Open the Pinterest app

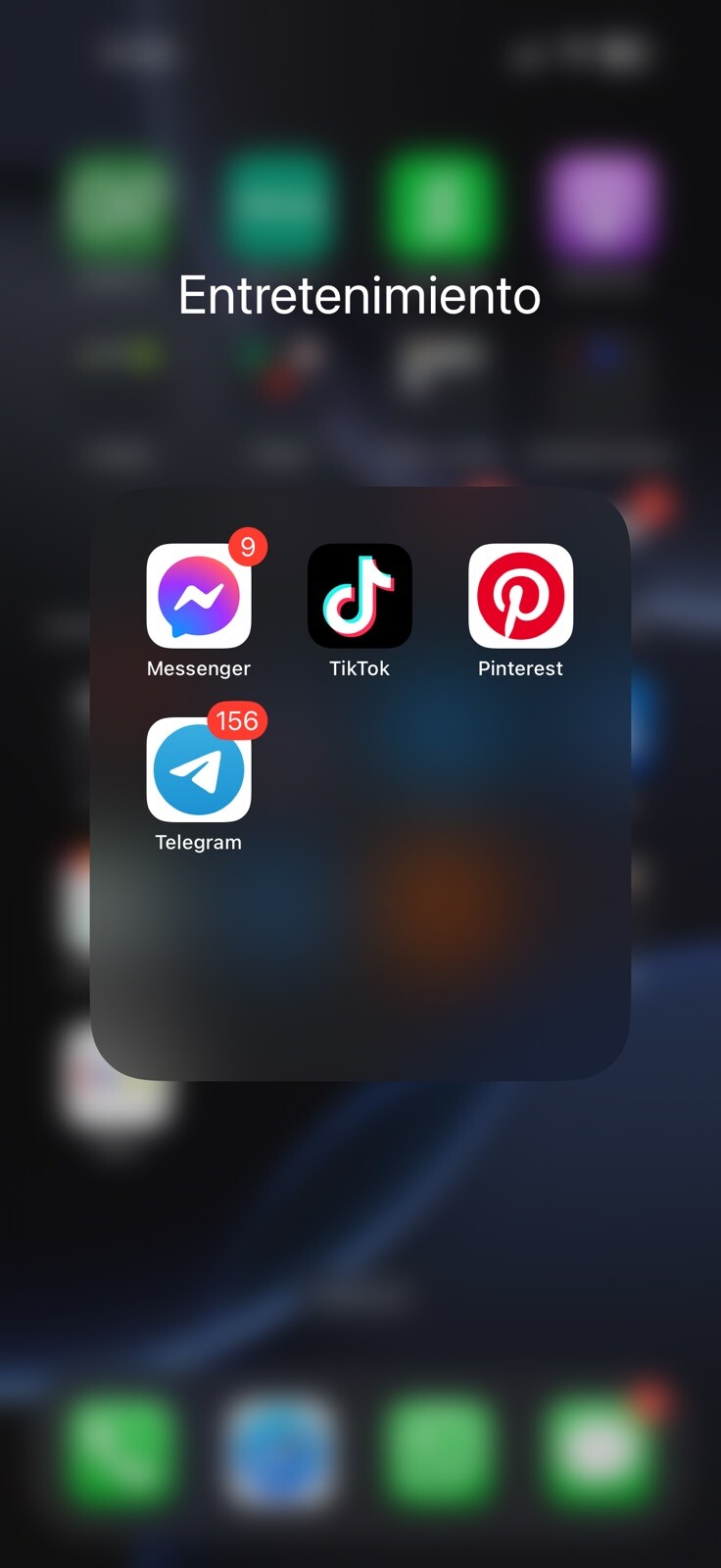click(x=520, y=596)
